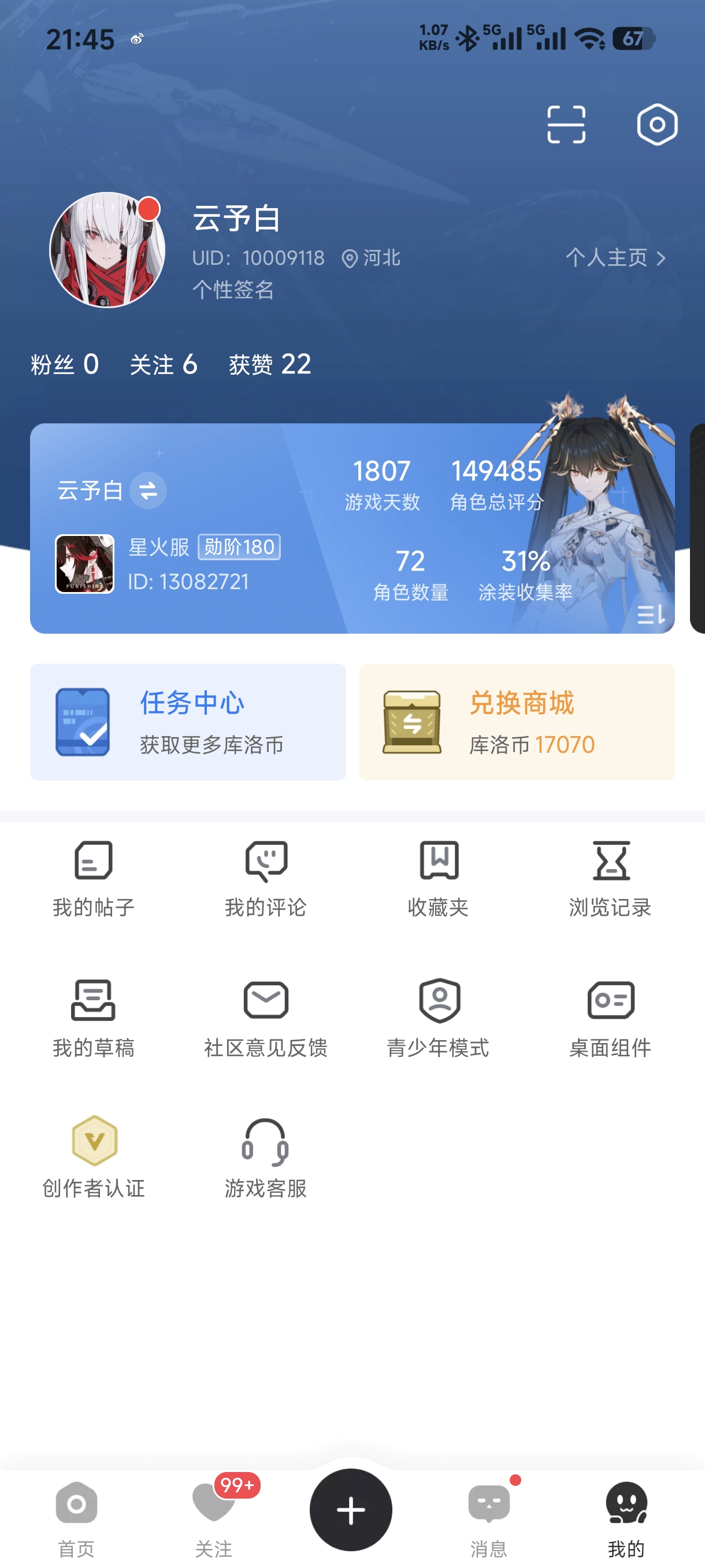Open the settings hexagon icon
Image resolution: width=705 pixels, height=1568 pixels.
[x=657, y=125]
